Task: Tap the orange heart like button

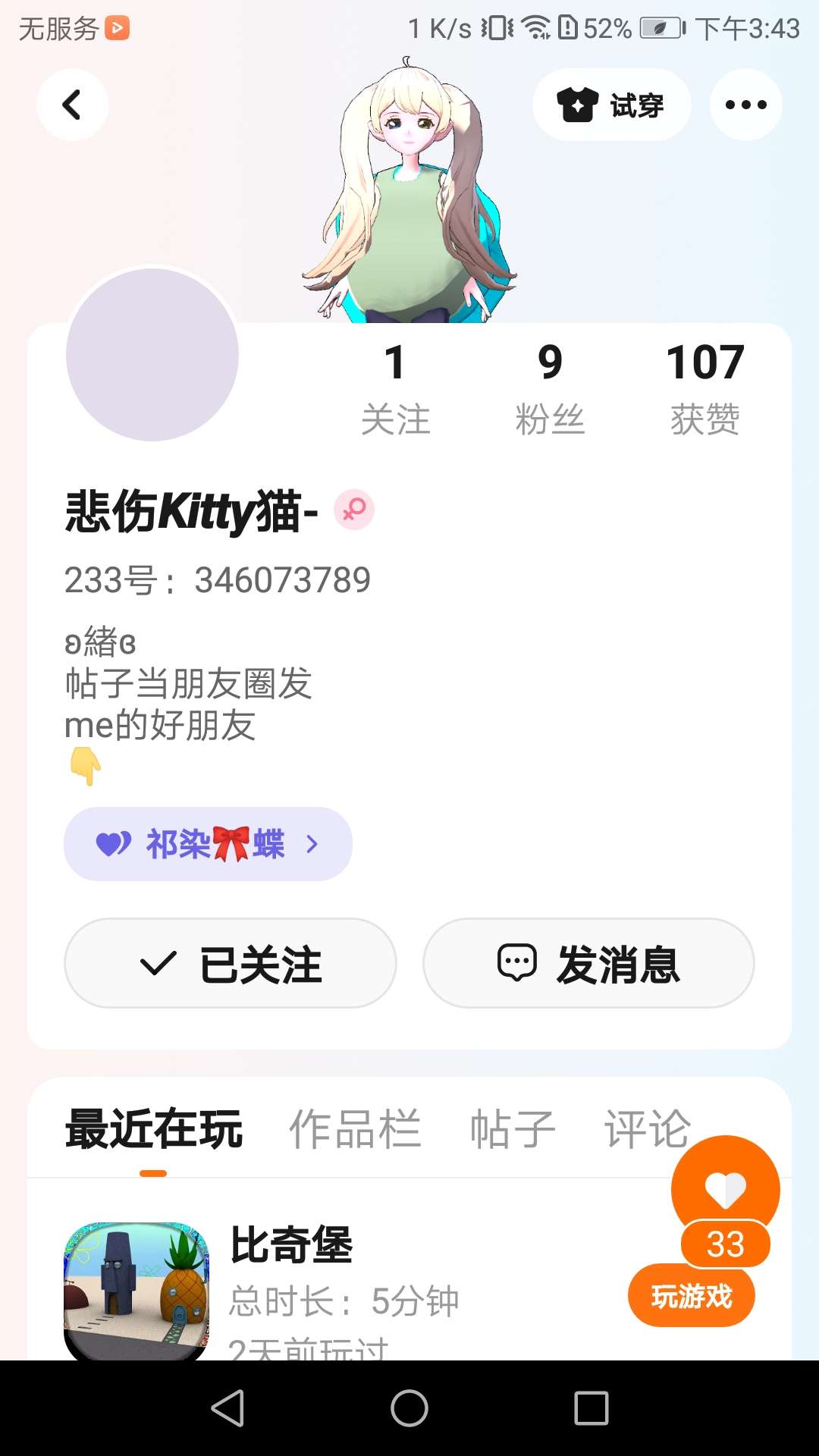Action: click(725, 1189)
